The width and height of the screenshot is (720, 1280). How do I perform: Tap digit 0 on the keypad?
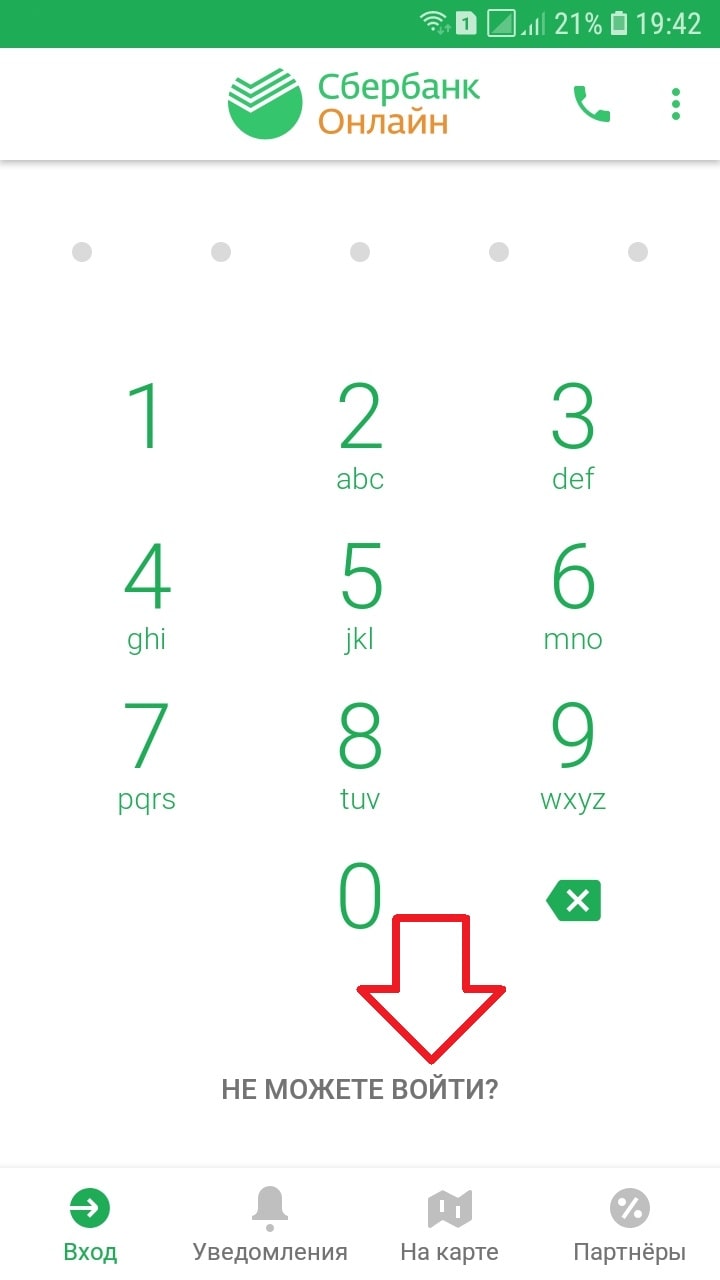(360, 897)
